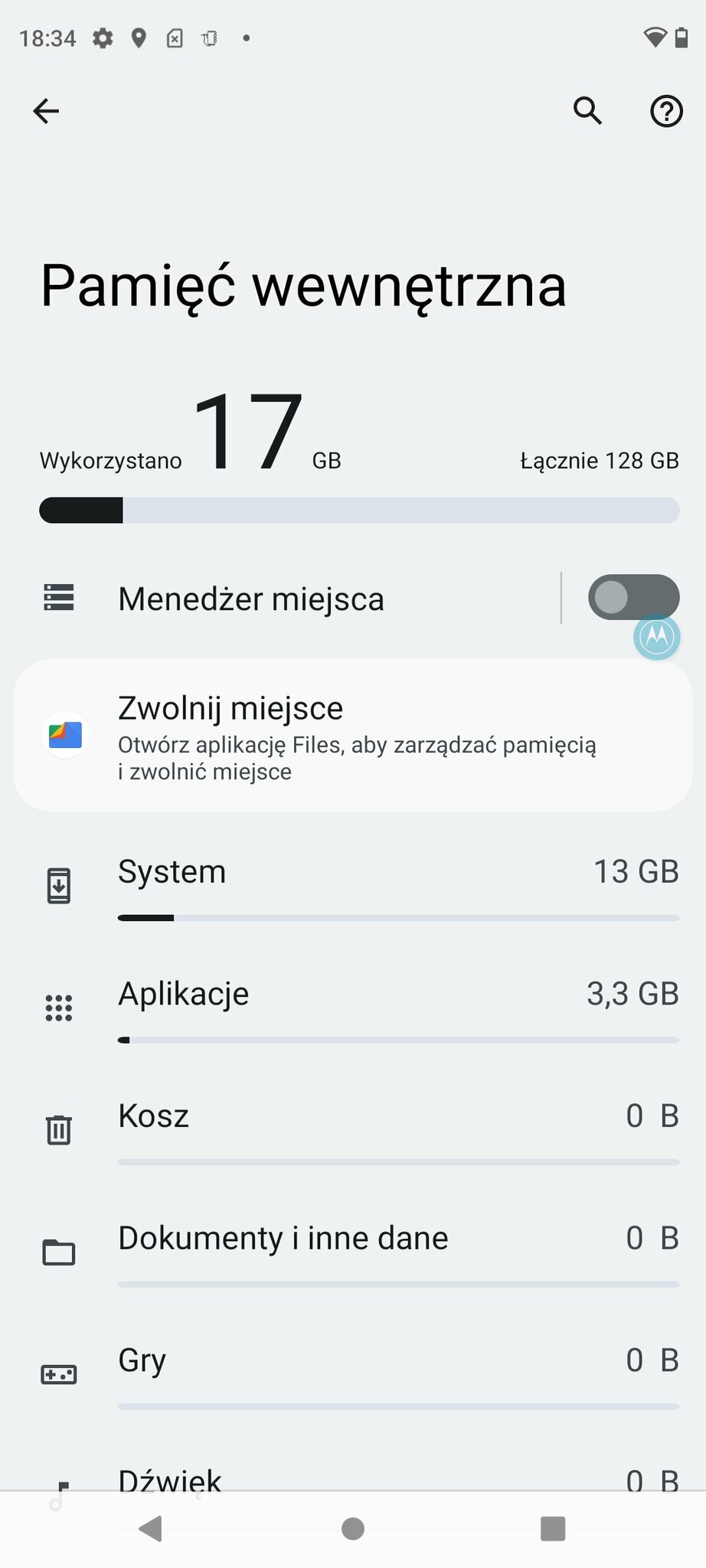Select Dokumenty i inne dane
Screen dimensions: 706x1568
coord(353,1254)
